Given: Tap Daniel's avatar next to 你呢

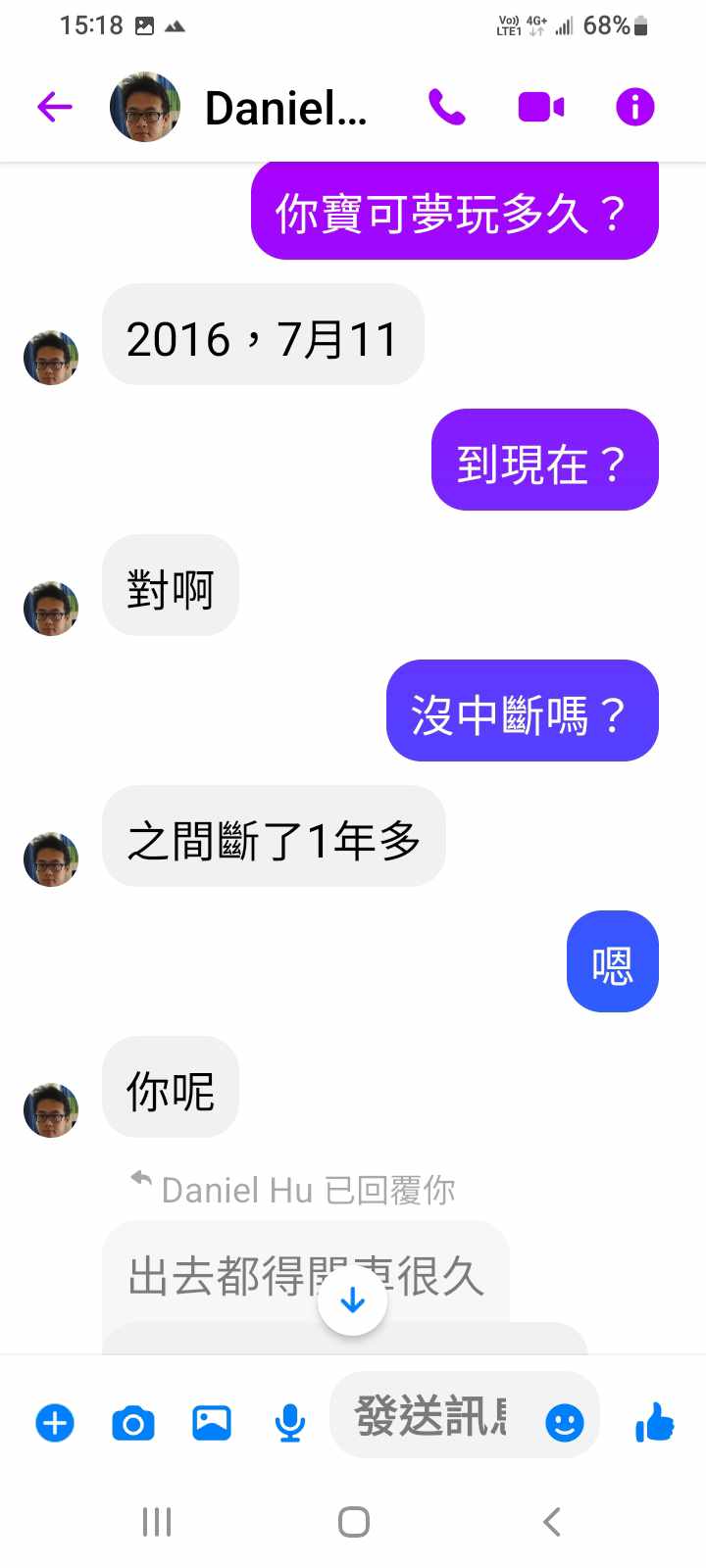Looking at the screenshot, I should pos(51,1109).
